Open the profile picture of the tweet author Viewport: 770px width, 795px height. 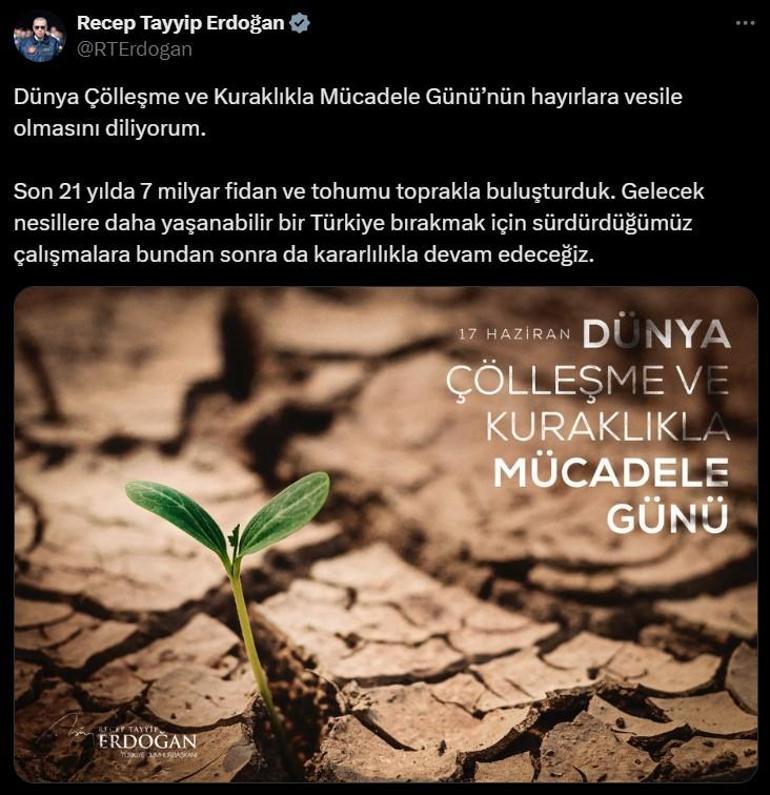pyautogui.click(x=40, y=37)
